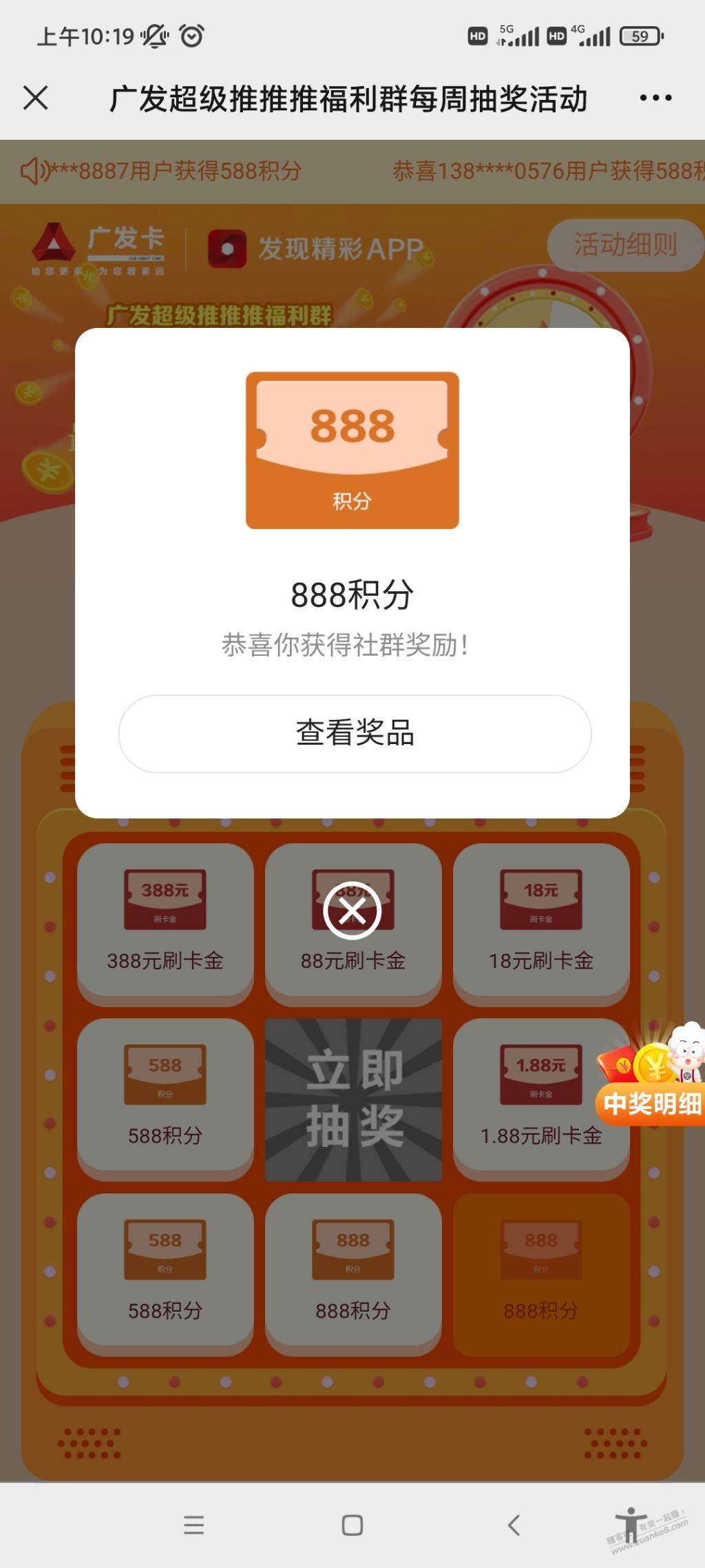
Task: Open 中奖明细 winning details
Action: coord(651,1102)
